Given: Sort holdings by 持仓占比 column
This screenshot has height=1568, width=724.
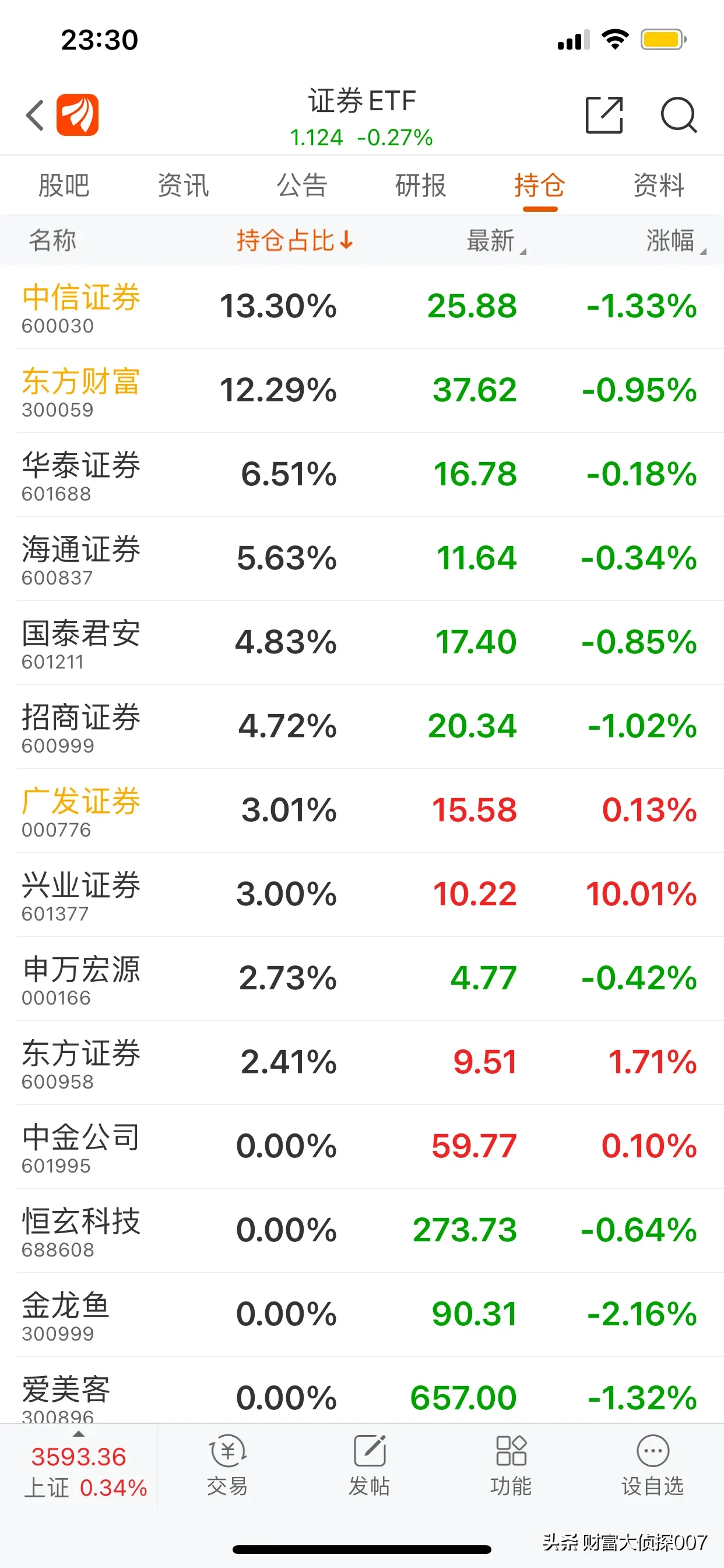Looking at the screenshot, I should coord(294,240).
